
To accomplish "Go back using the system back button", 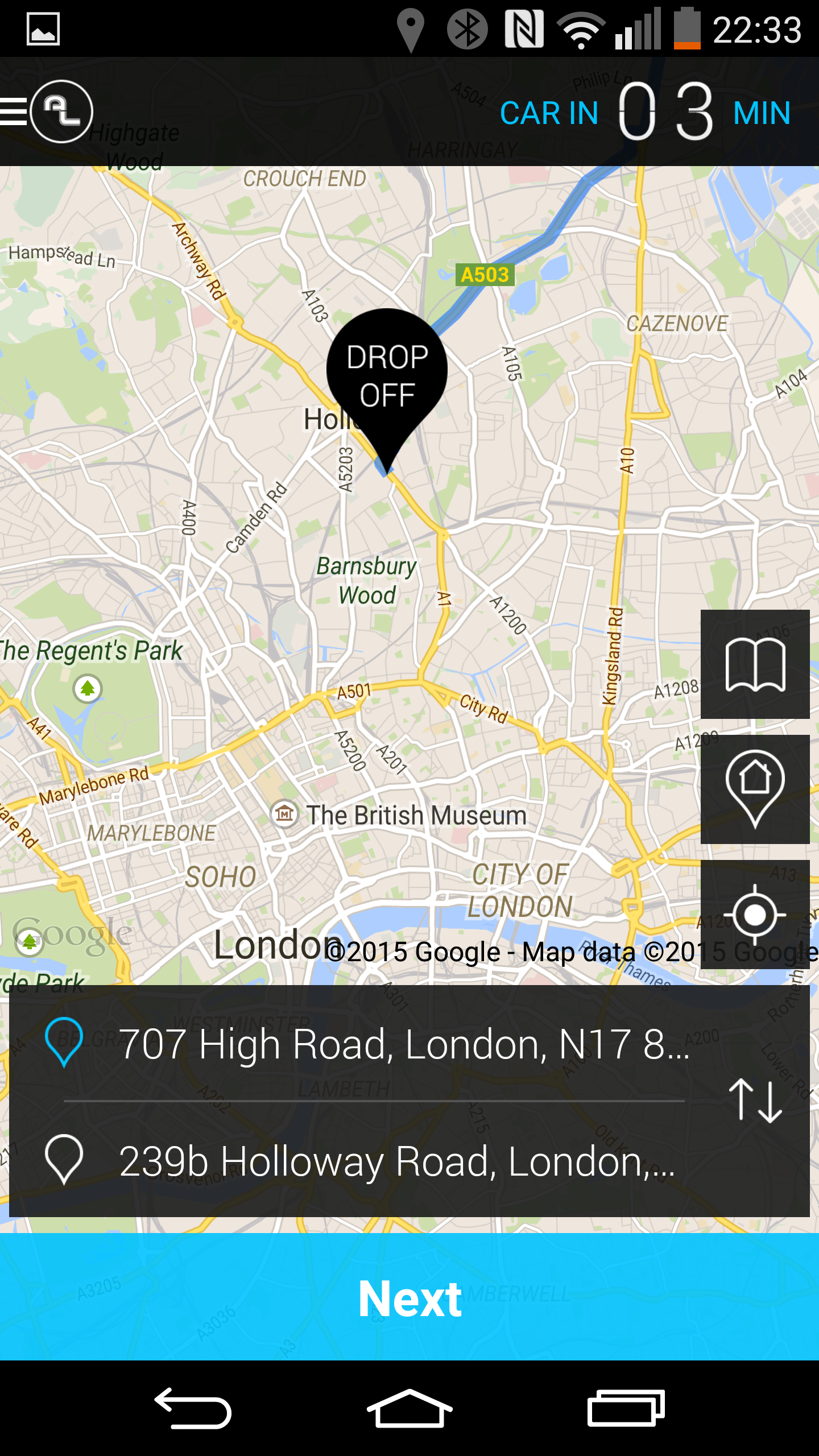I will click(x=193, y=1408).
